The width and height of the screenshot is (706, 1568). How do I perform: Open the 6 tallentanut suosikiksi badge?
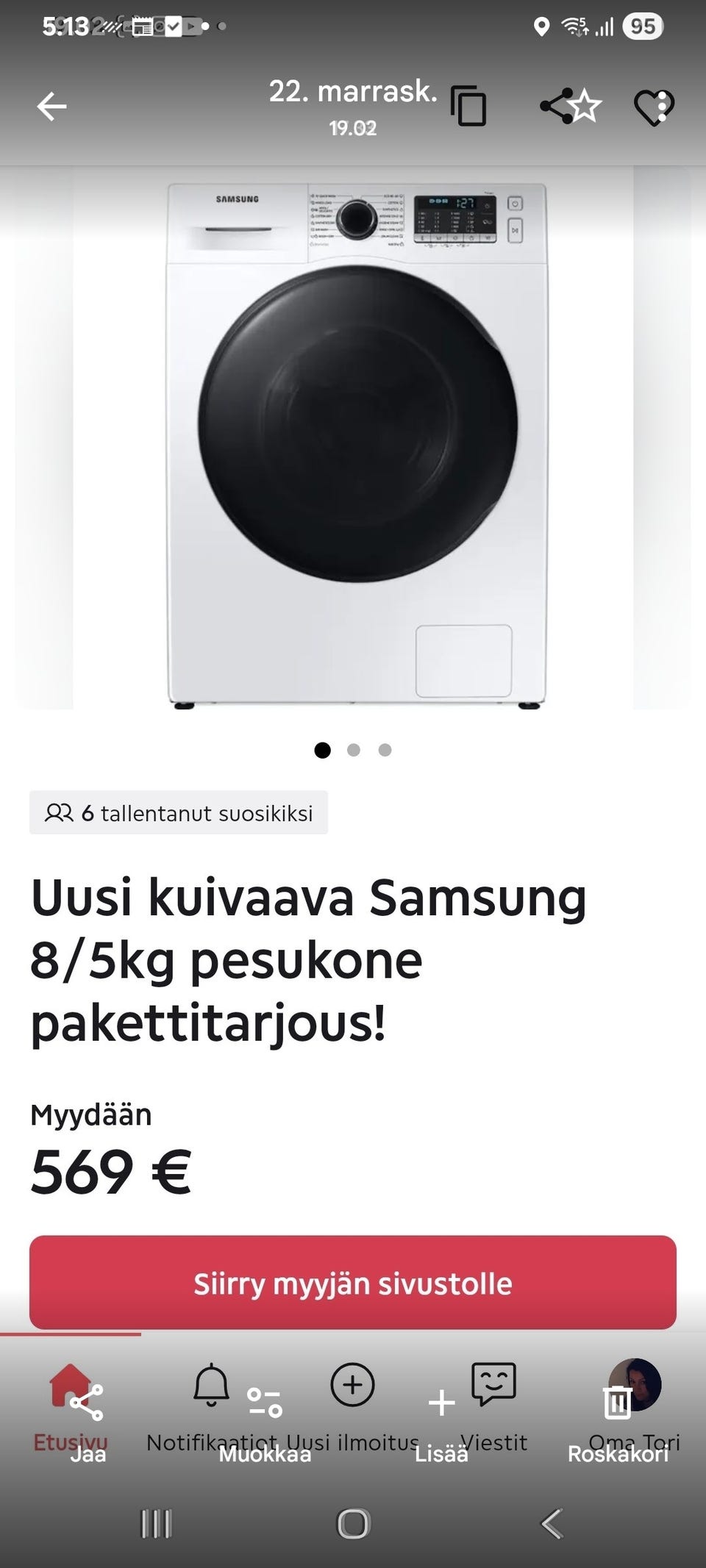coord(178,813)
